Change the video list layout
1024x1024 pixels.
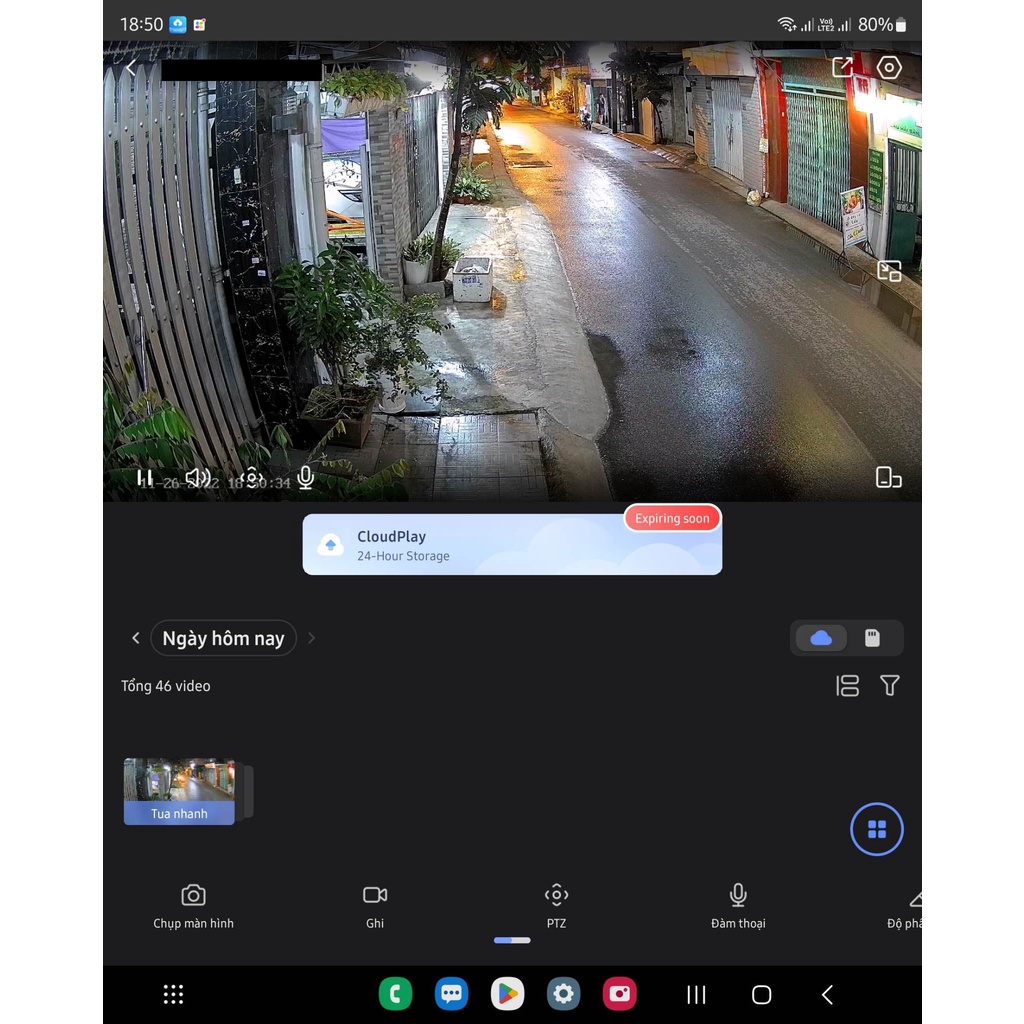pyautogui.click(x=847, y=686)
